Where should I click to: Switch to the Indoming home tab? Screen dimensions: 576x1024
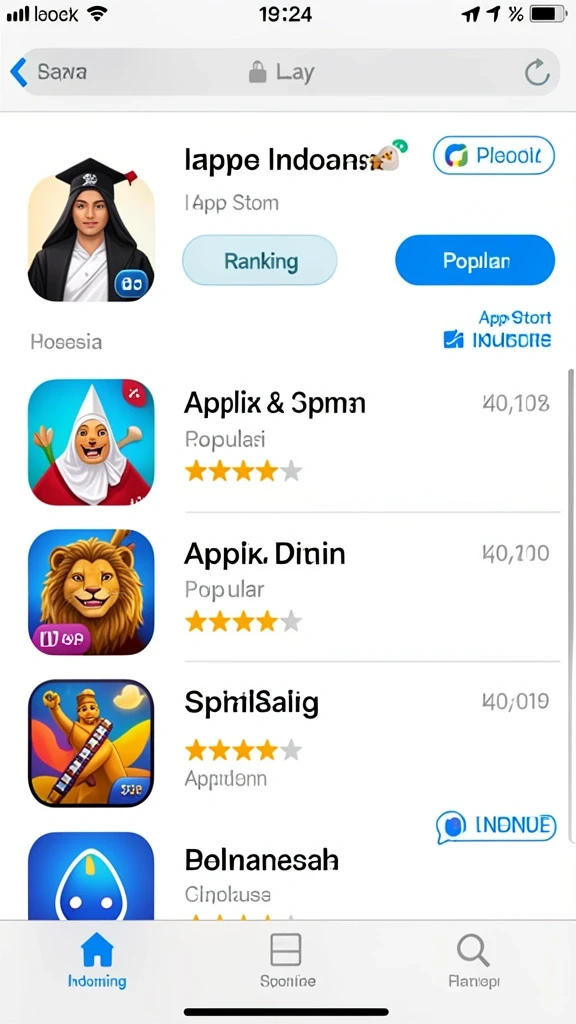97,959
